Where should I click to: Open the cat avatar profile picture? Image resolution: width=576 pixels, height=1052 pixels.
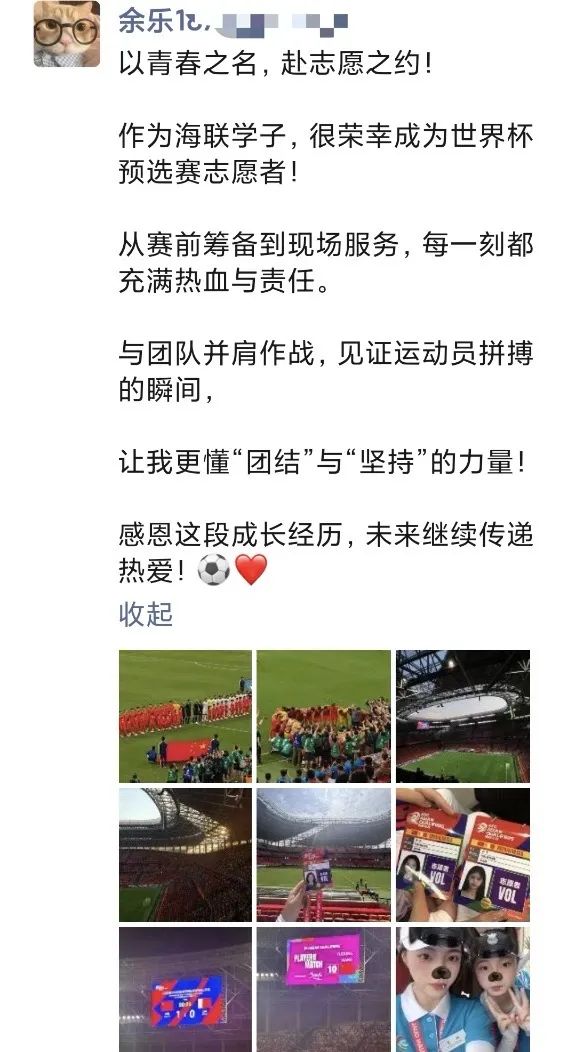click(x=66, y=34)
